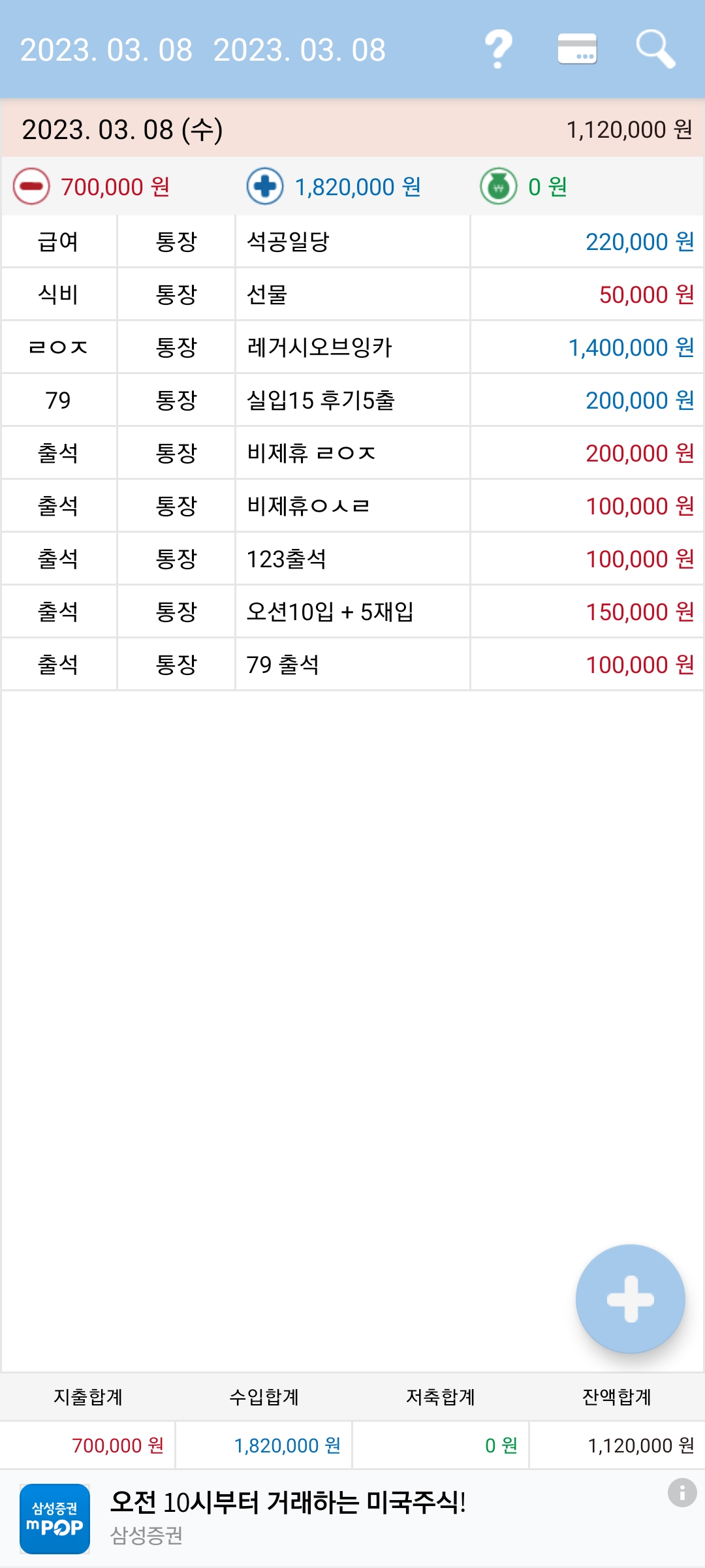Open the 123출석 entry

pyautogui.click(x=352, y=559)
